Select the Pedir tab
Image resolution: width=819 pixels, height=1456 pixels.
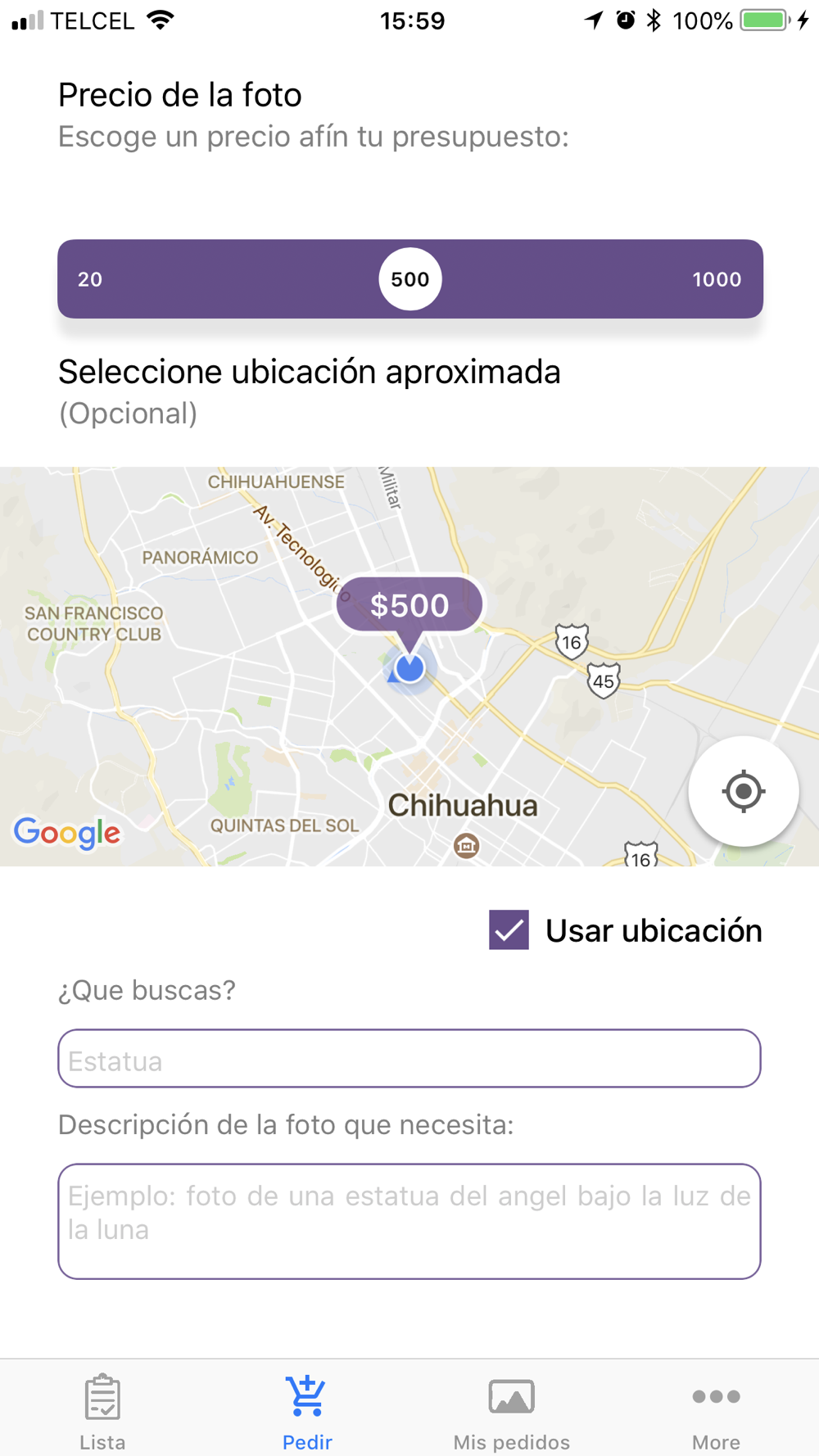click(x=307, y=1411)
